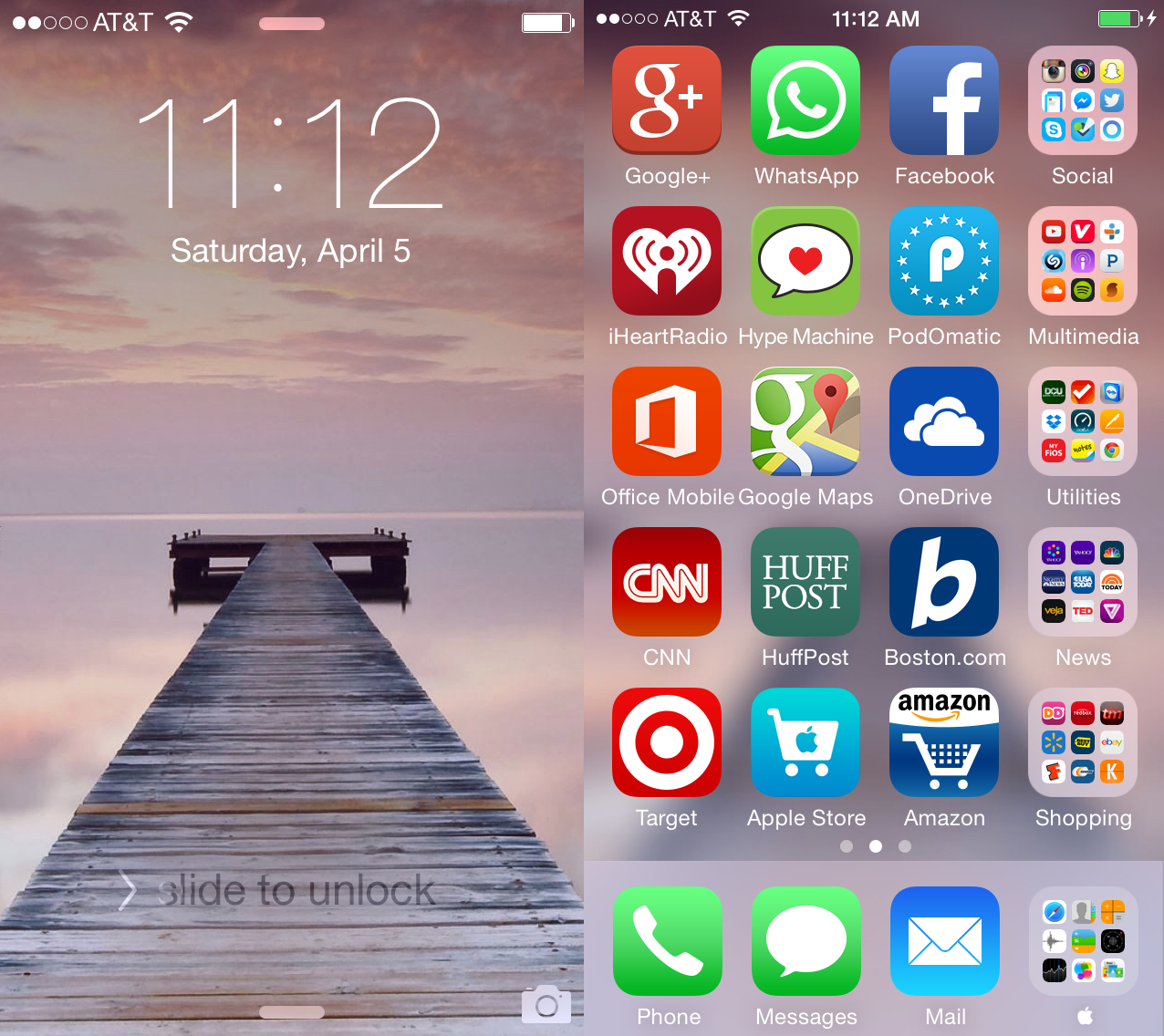Open the Social folder

1083,100
